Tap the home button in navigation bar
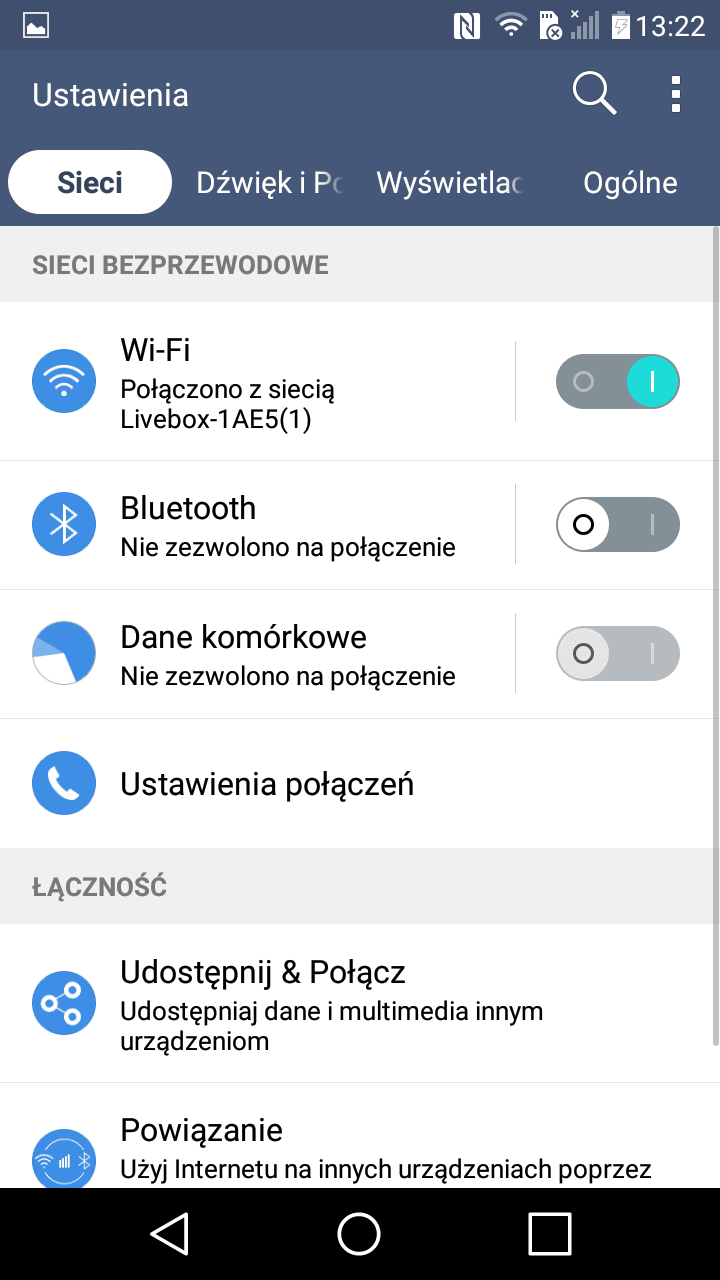Viewport: 720px width, 1280px height. pyautogui.click(x=359, y=1233)
